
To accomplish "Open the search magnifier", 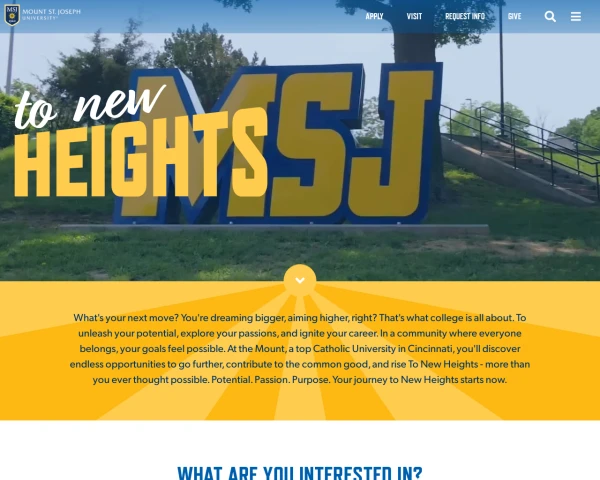I will pyautogui.click(x=550, y=16).
